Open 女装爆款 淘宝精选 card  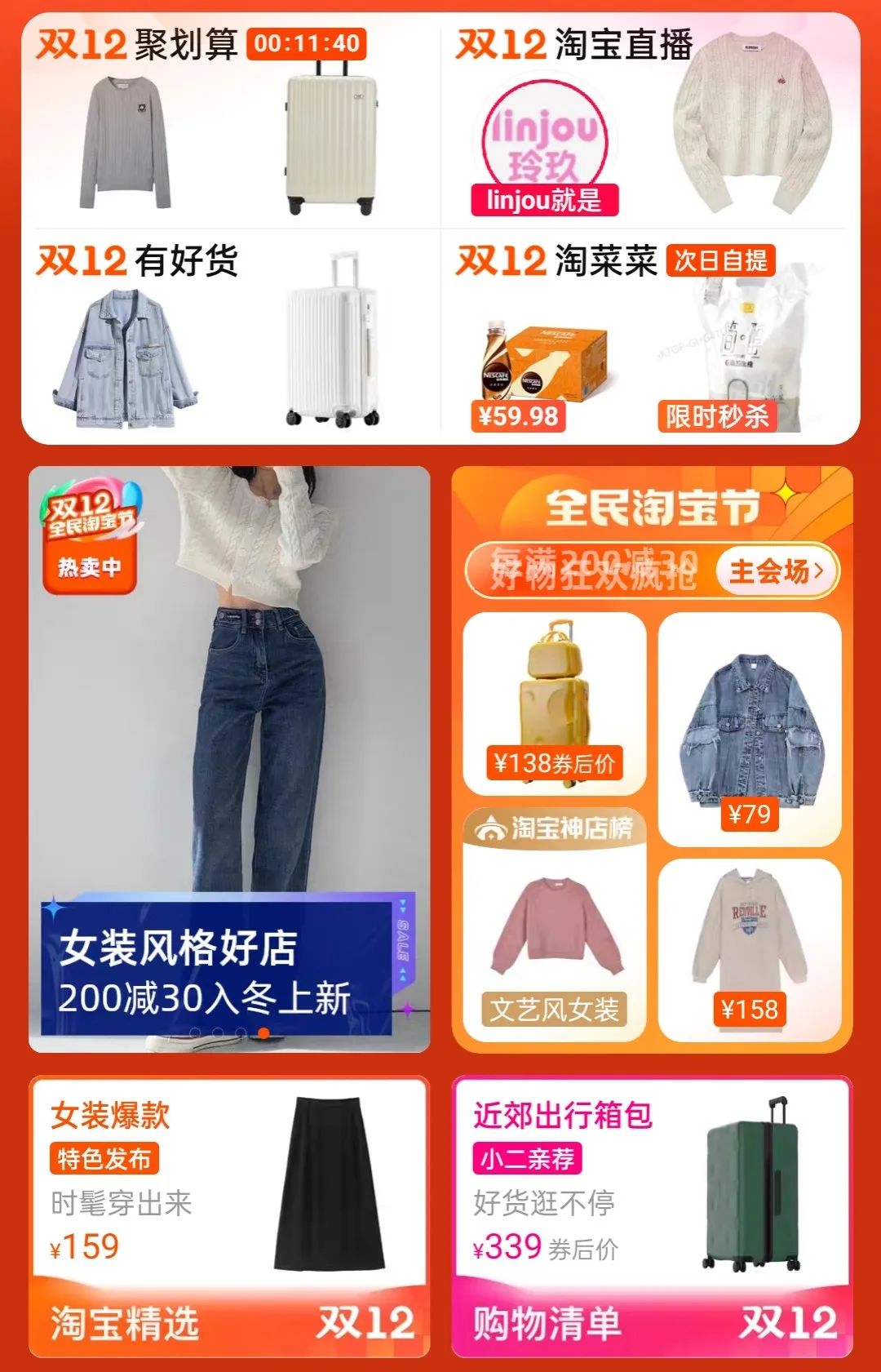[229, 1216]
